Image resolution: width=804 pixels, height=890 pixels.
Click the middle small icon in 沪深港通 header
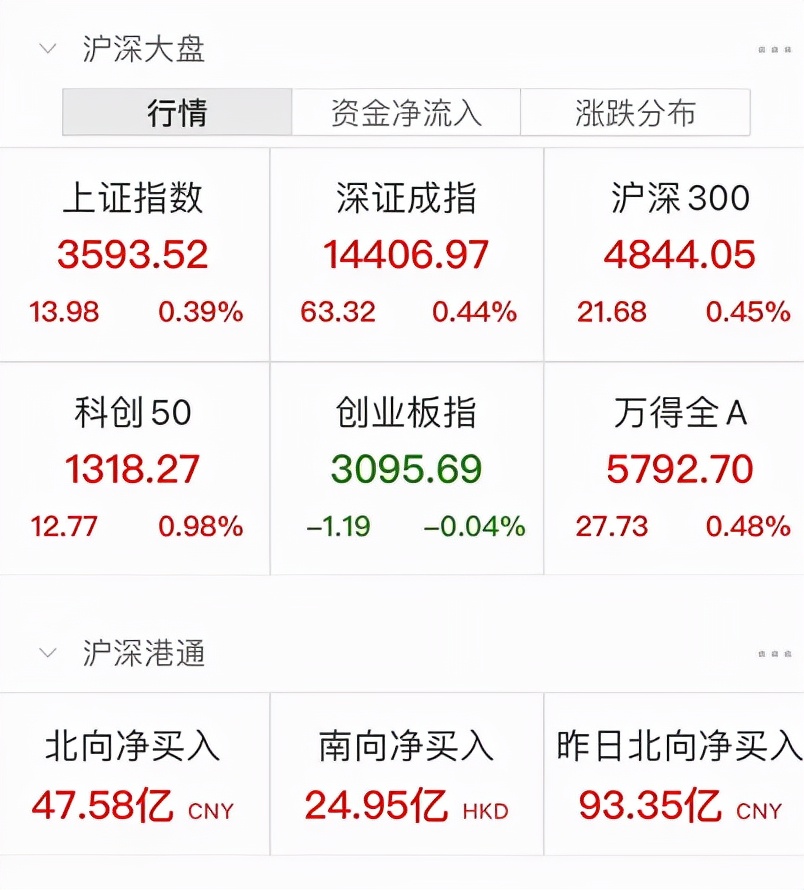[774, 653]
